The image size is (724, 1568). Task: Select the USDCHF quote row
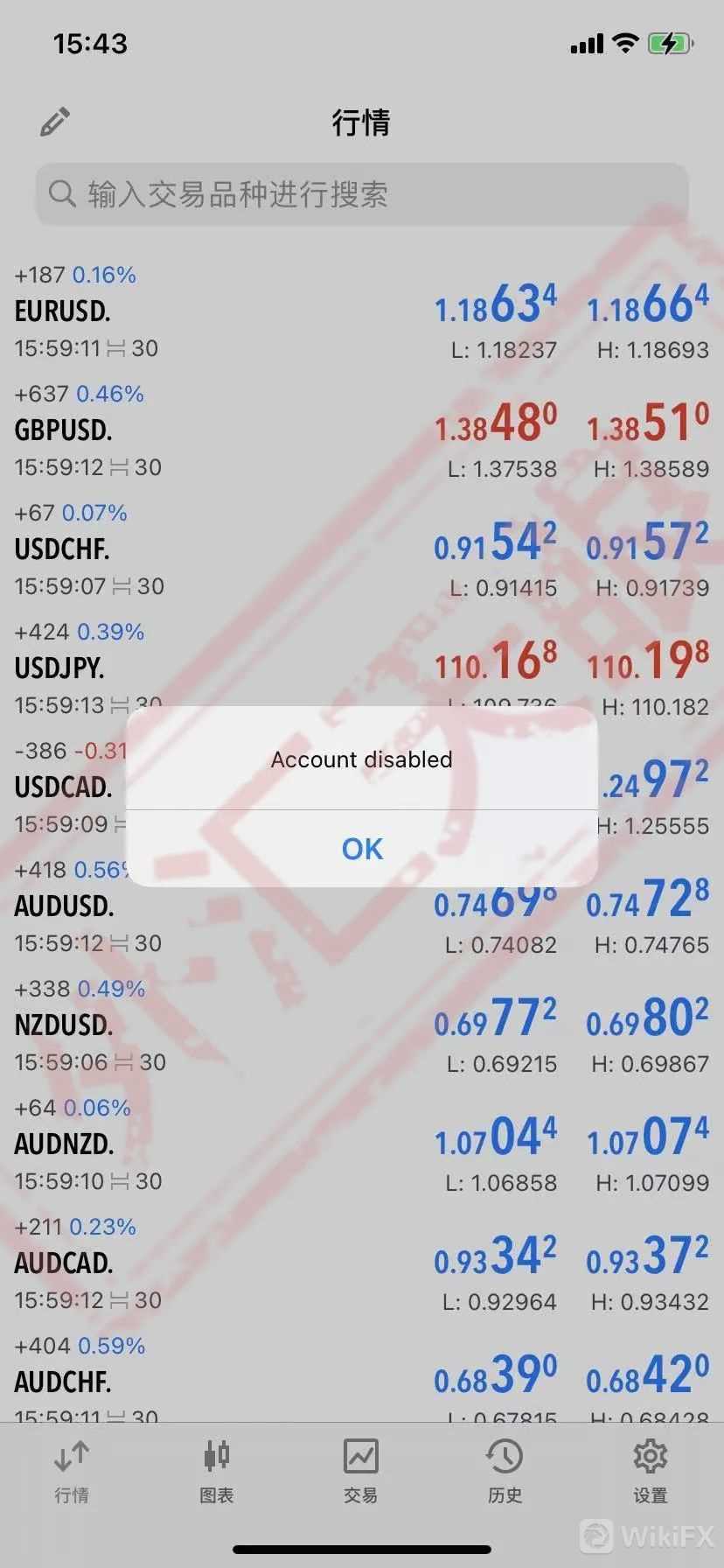[x=362, y=550]
